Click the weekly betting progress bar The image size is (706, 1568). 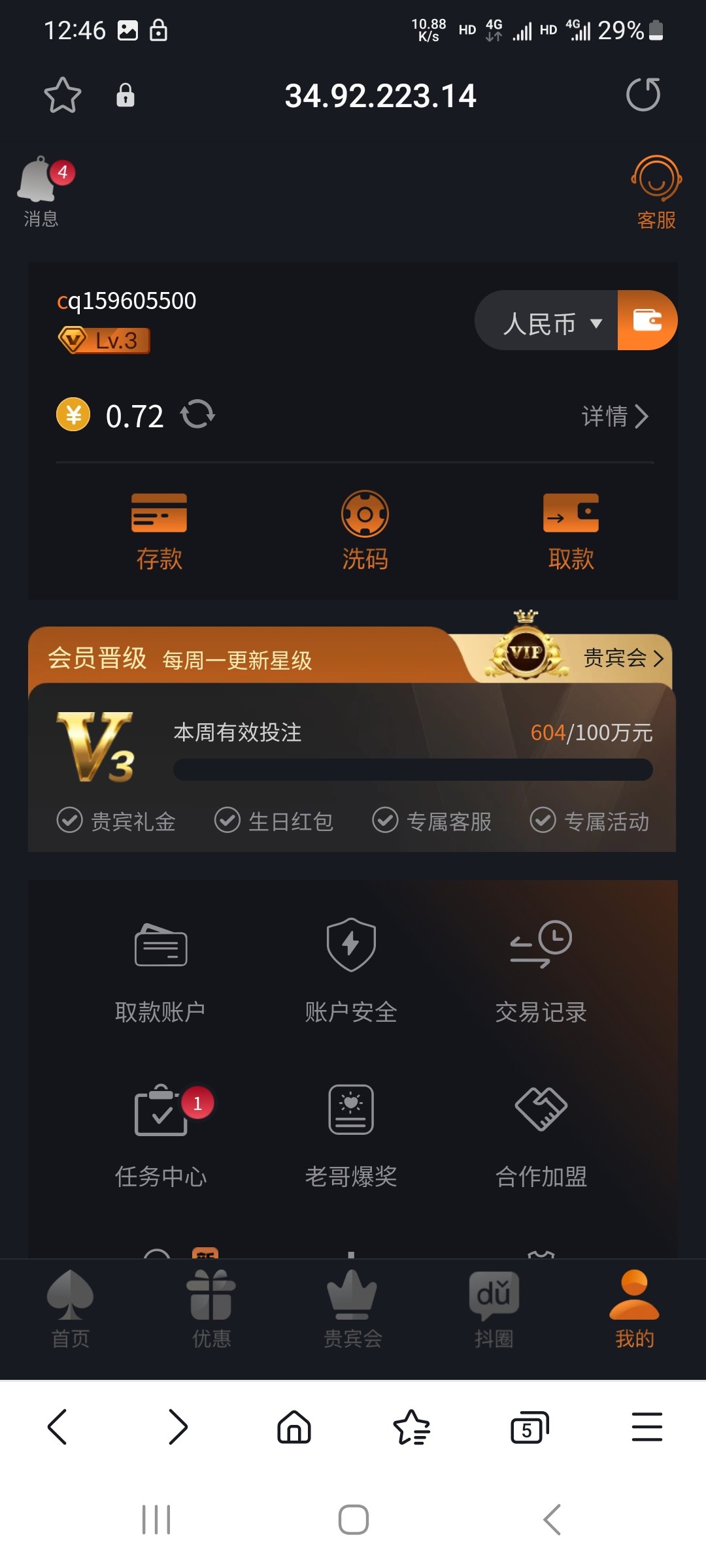coord(412,771)
